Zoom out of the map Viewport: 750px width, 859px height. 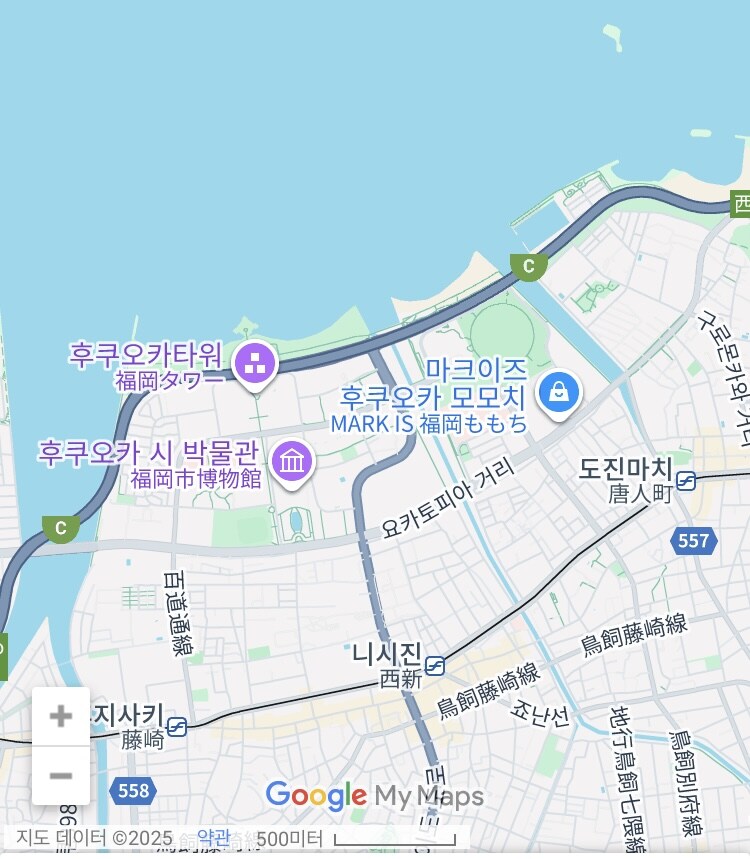[x=61, y=775]
